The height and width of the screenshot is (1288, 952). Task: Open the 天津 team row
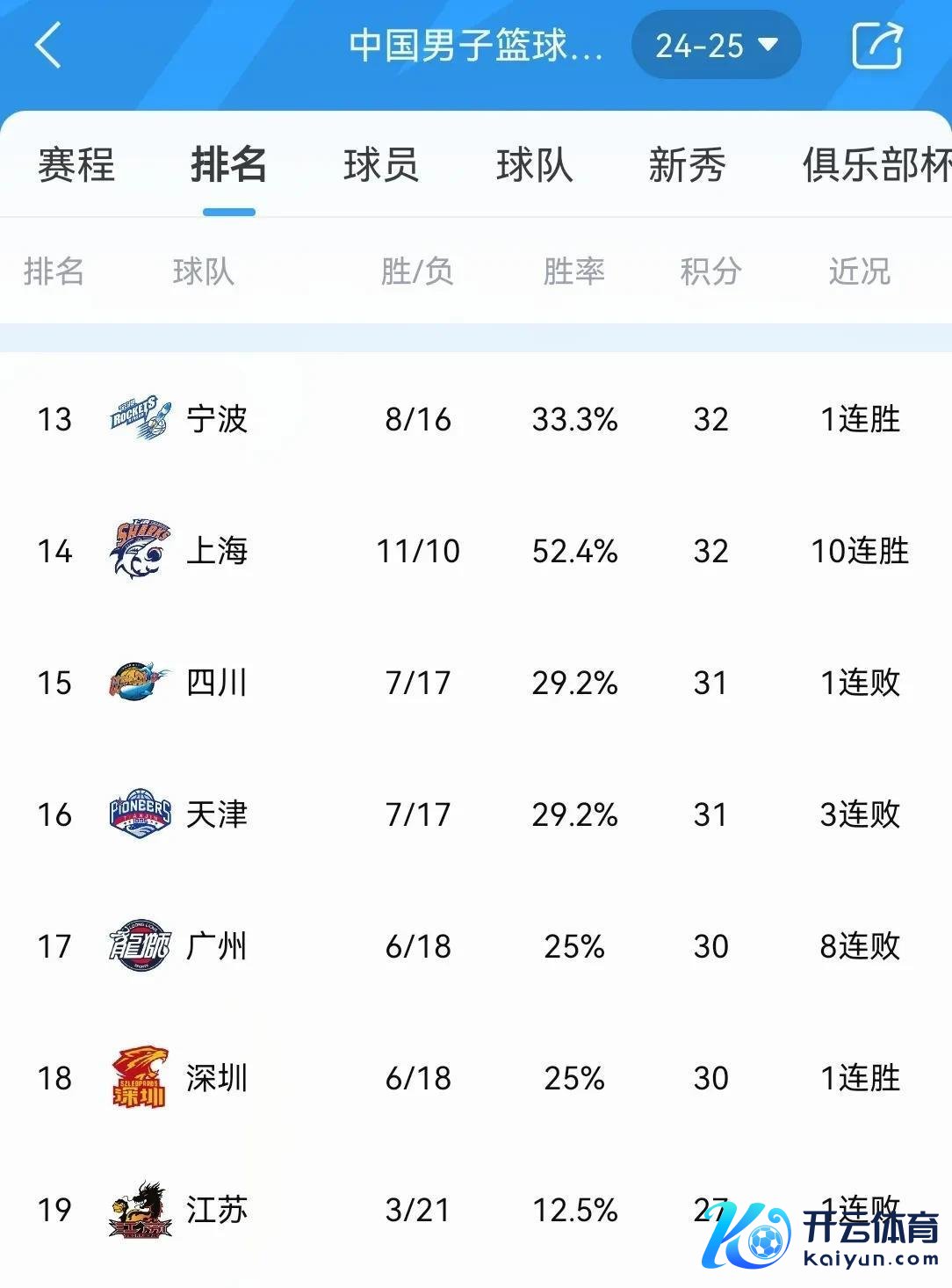[216, 814]
